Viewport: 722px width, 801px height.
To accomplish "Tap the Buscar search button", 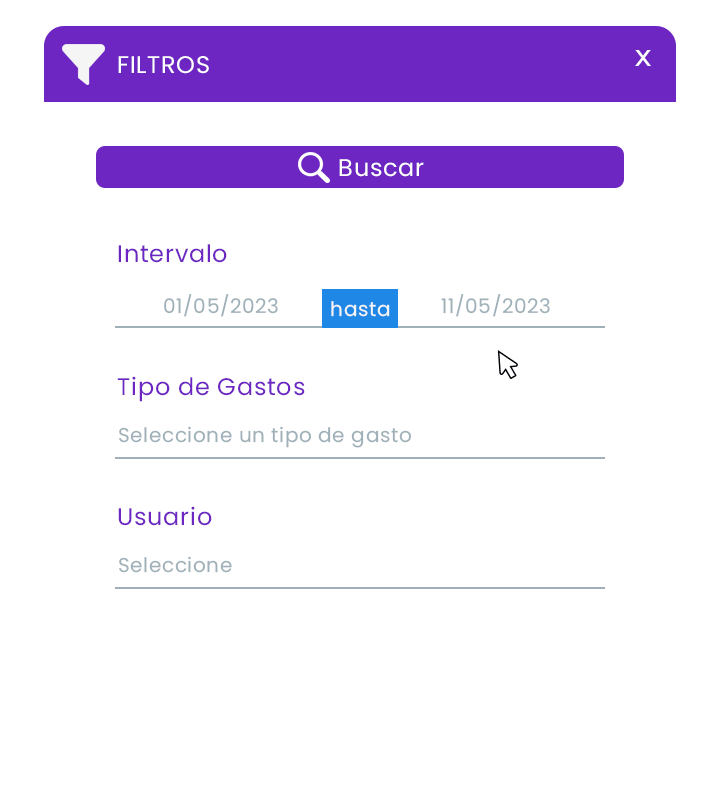I will (360, 167).
